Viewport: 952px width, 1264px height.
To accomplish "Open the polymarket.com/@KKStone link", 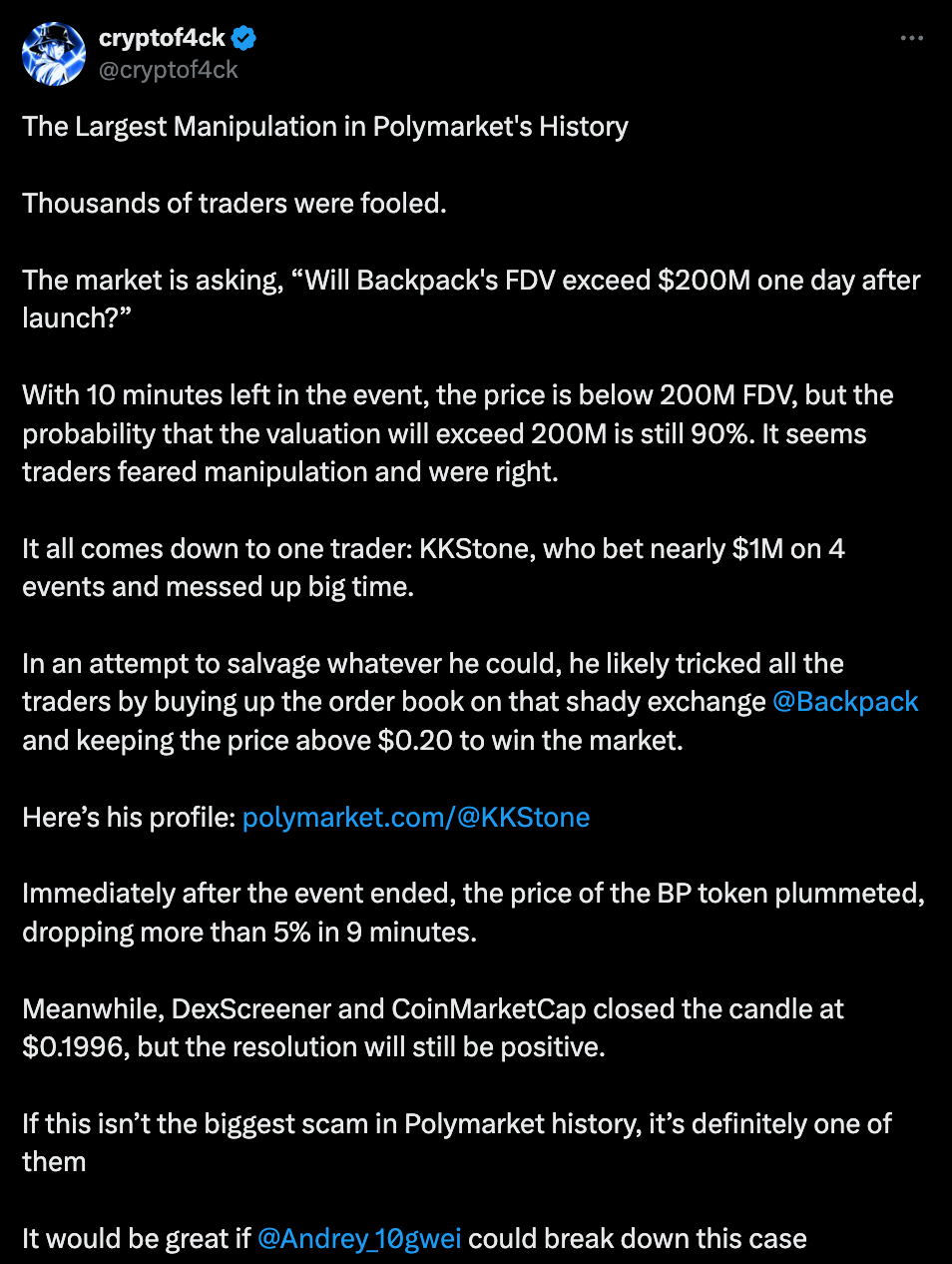I will point(415,818).
